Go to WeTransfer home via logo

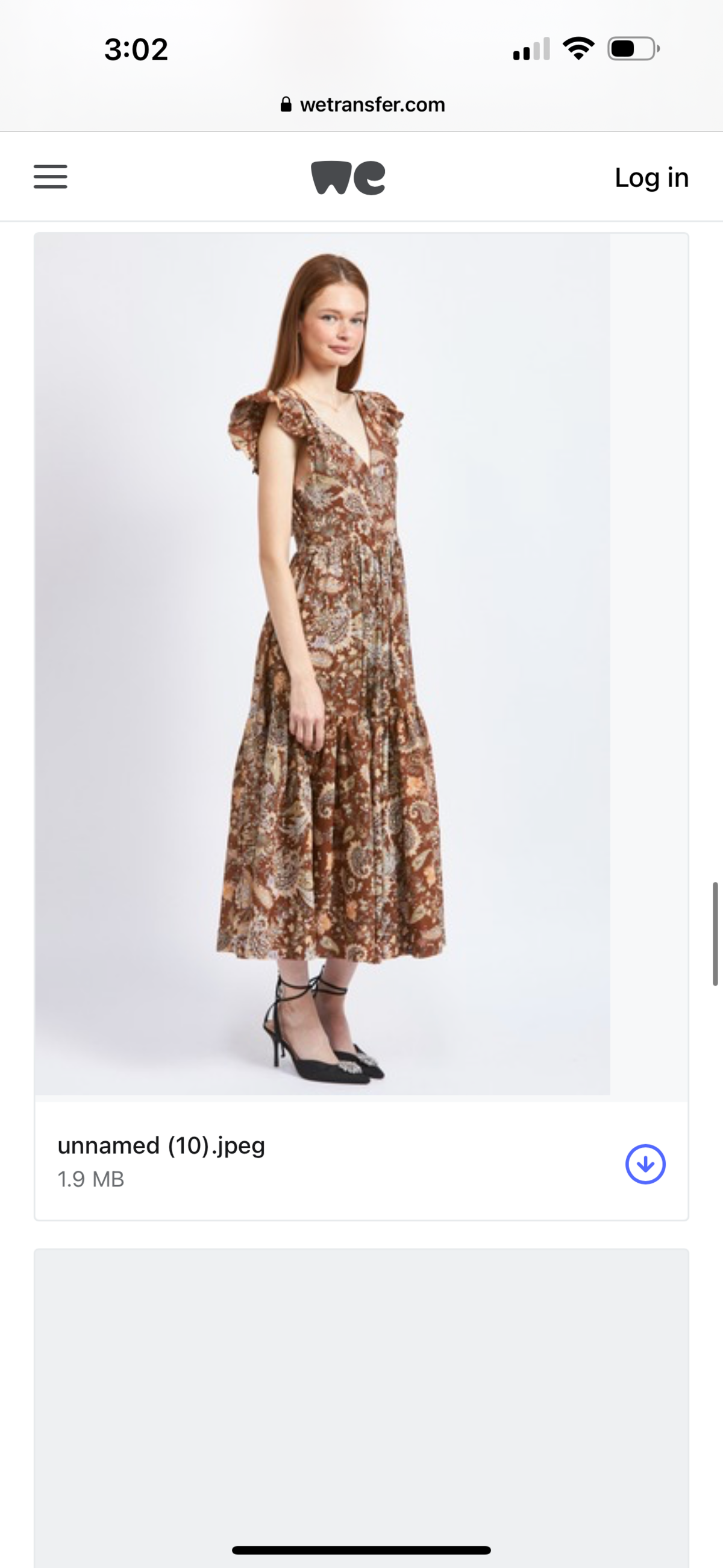pos(348,178)
